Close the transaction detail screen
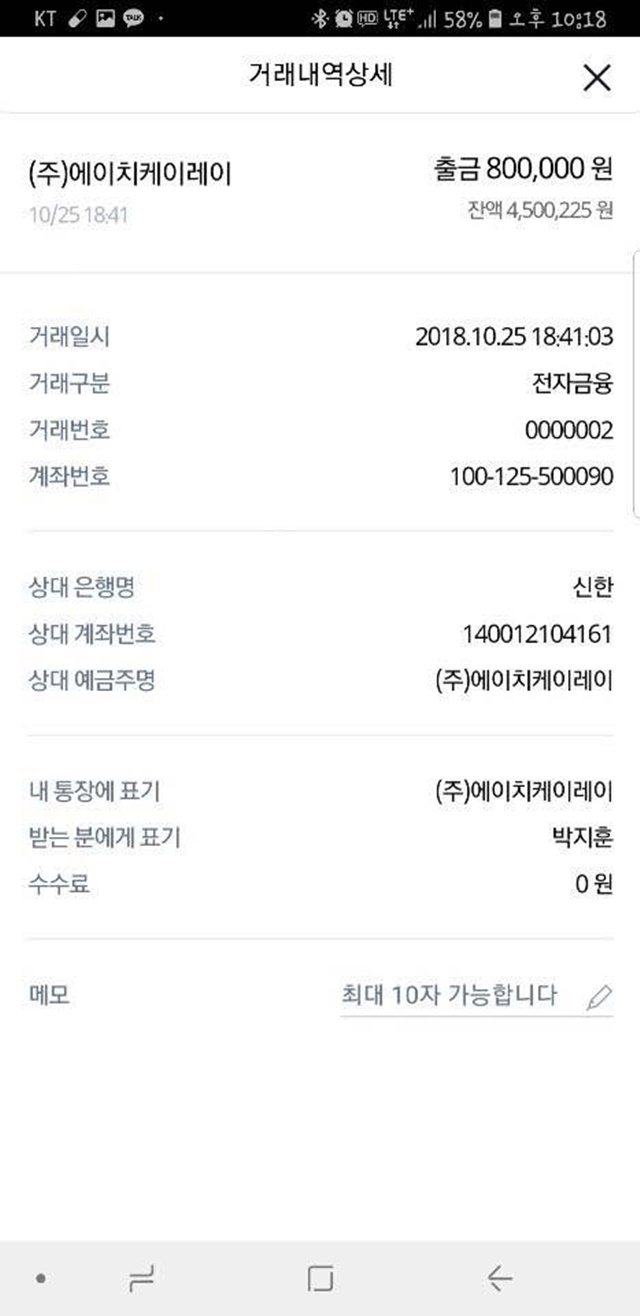 [x=596, y=78]
